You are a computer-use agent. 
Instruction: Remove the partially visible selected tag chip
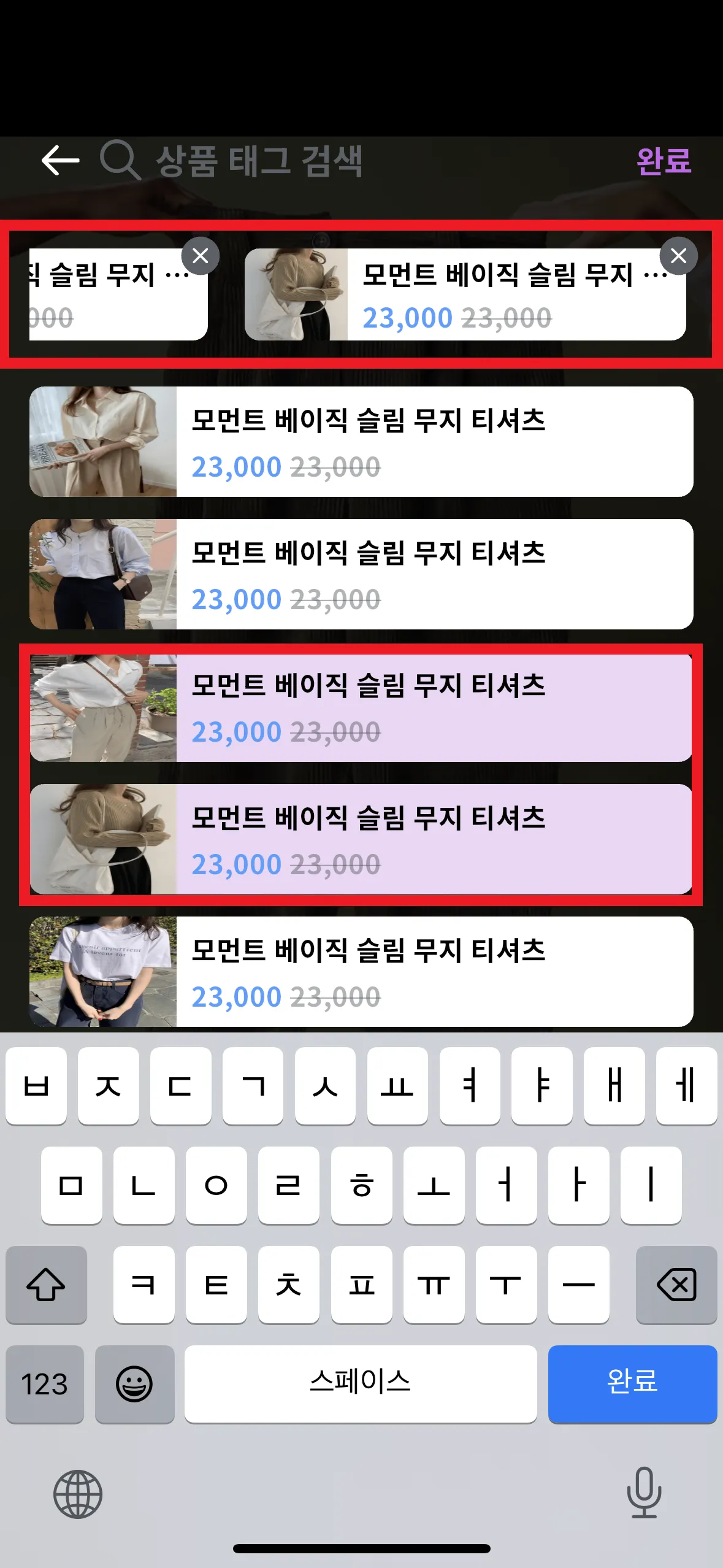(201, 256)
